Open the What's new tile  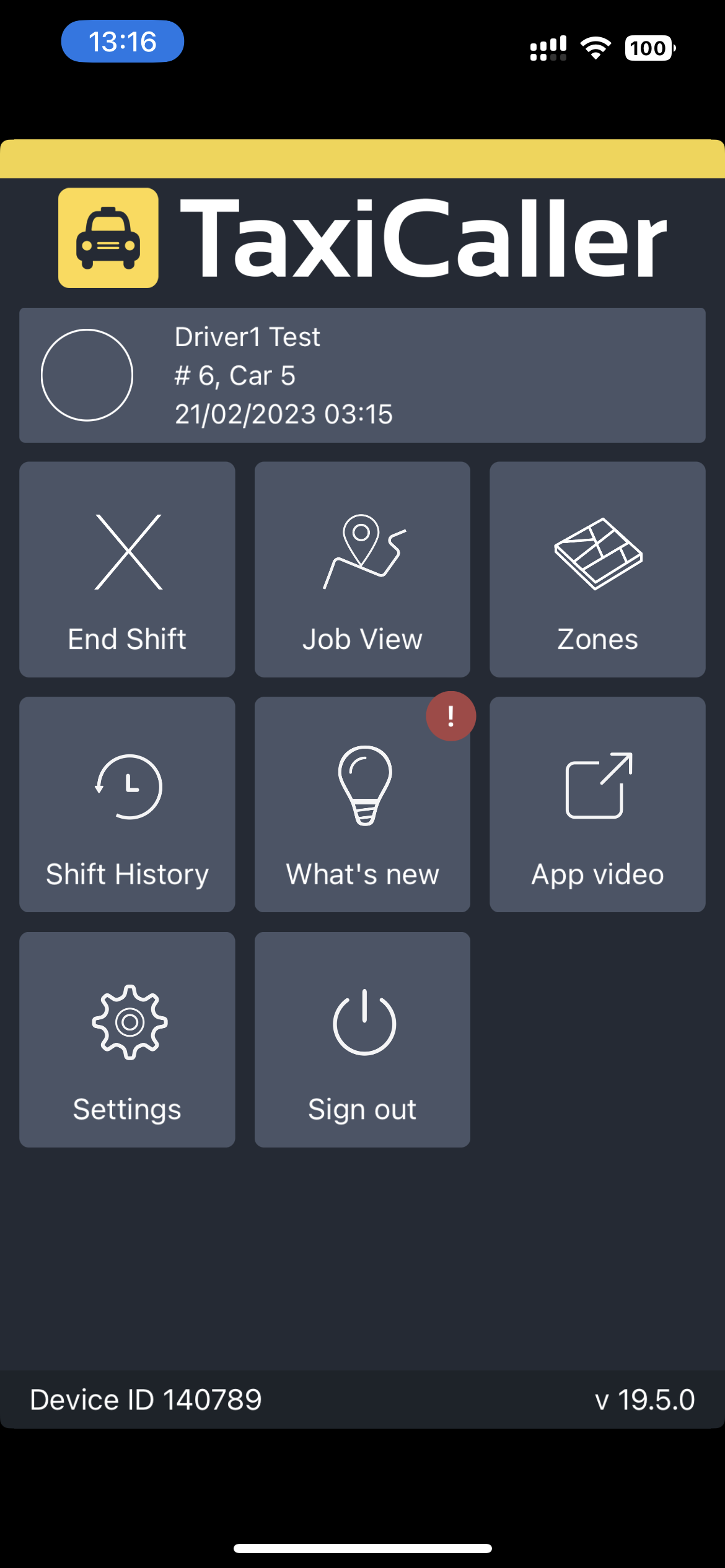point(362,804)
